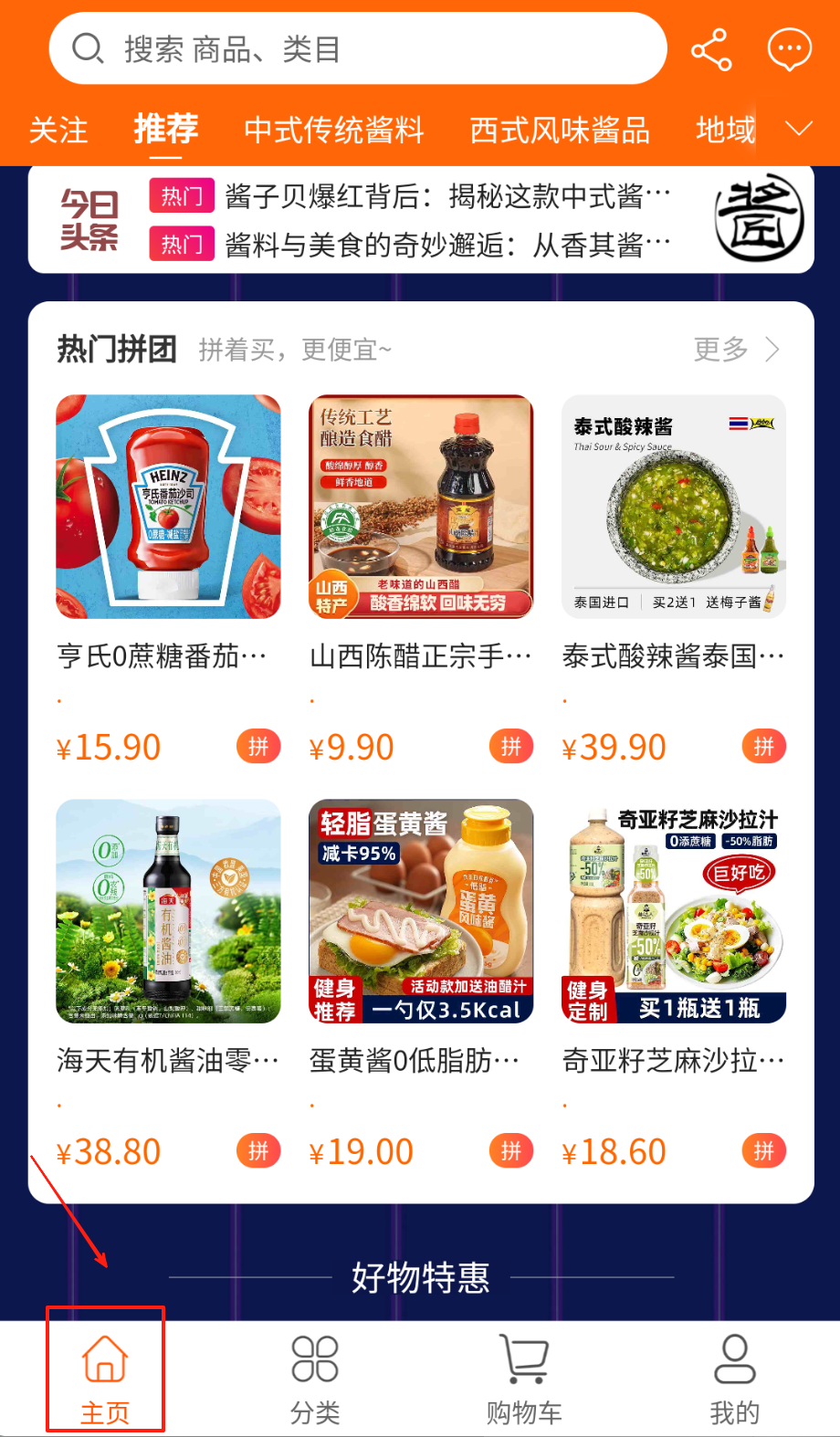Switch to the 中式传统酱料 tab
Screen dimensions: 840x1437
(x=334, y=131)
